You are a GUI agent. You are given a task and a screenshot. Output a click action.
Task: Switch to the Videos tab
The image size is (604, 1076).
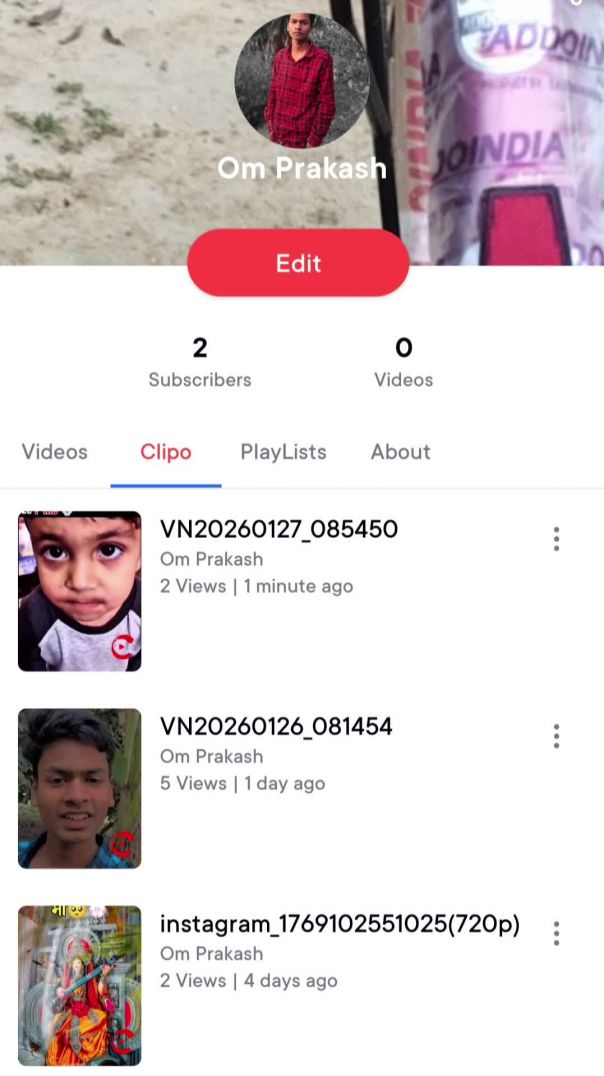[55, 452]
